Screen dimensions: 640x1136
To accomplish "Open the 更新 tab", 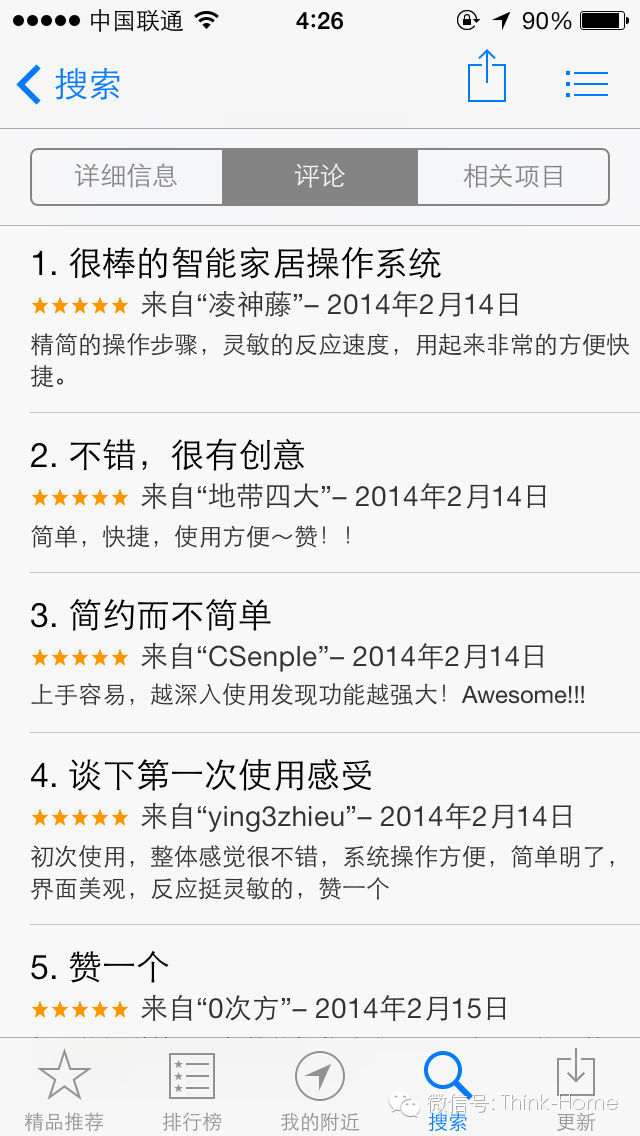I will click(x=576, y=1088).
